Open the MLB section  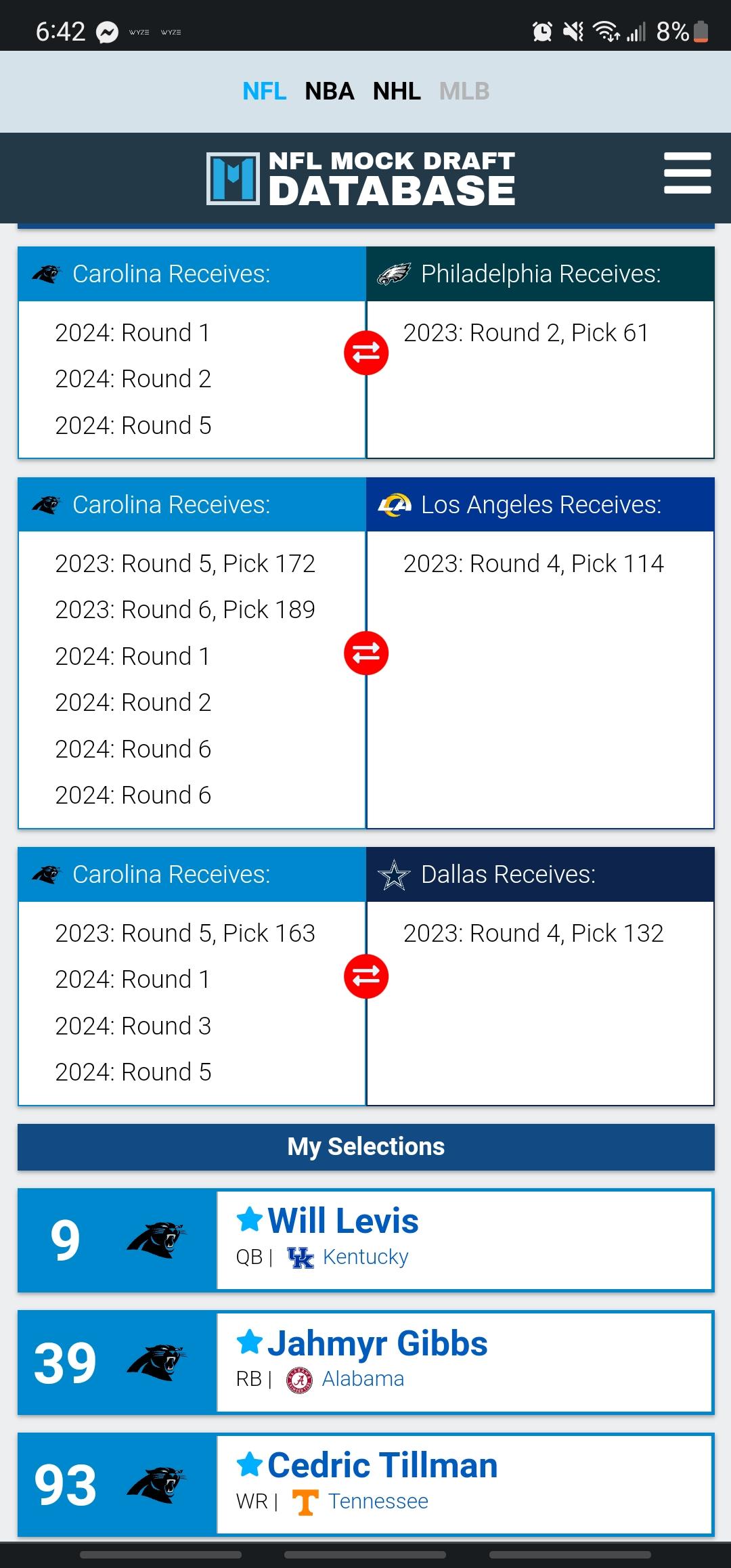[x=464, y=91]
